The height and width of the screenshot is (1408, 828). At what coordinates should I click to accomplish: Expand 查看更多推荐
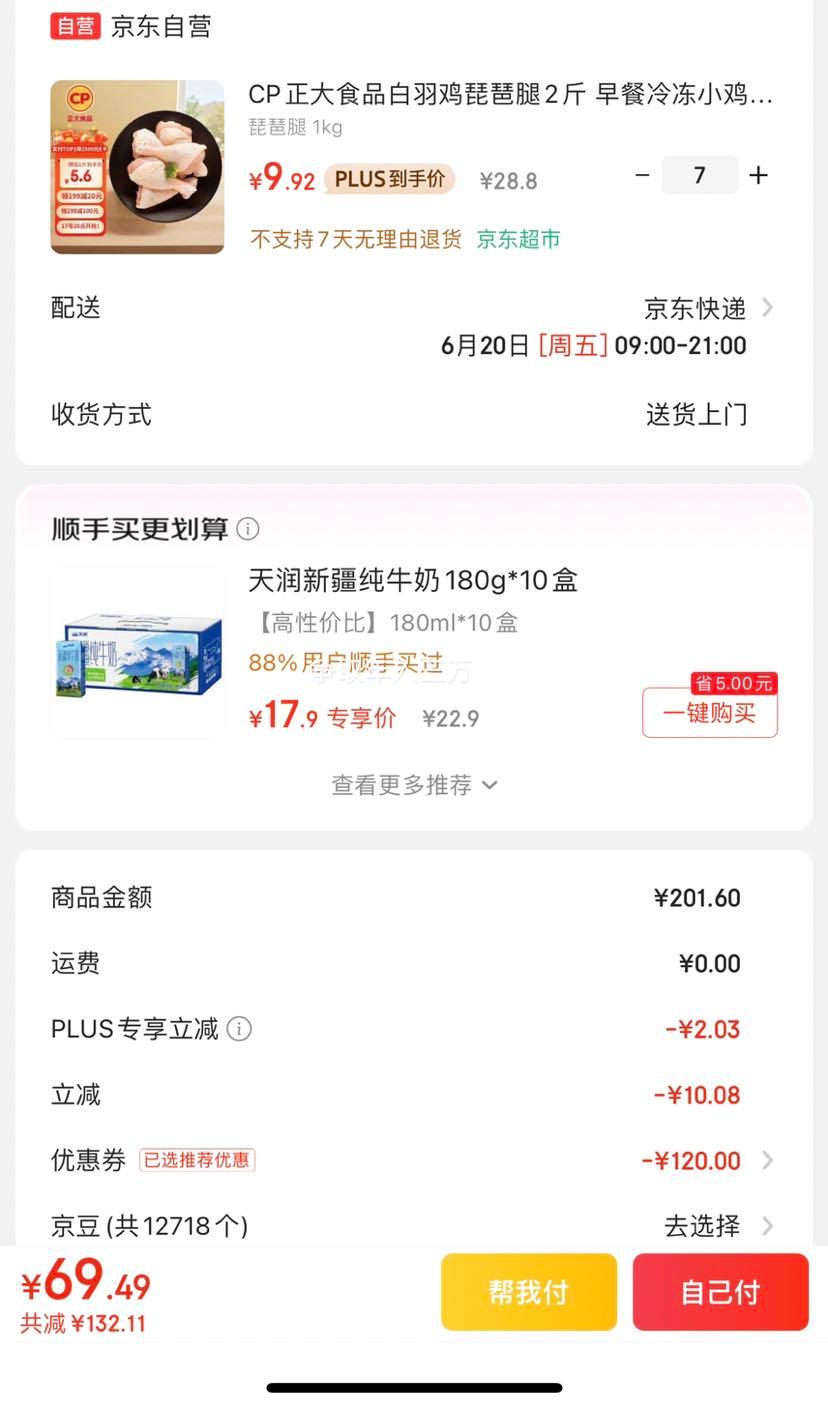414,785
